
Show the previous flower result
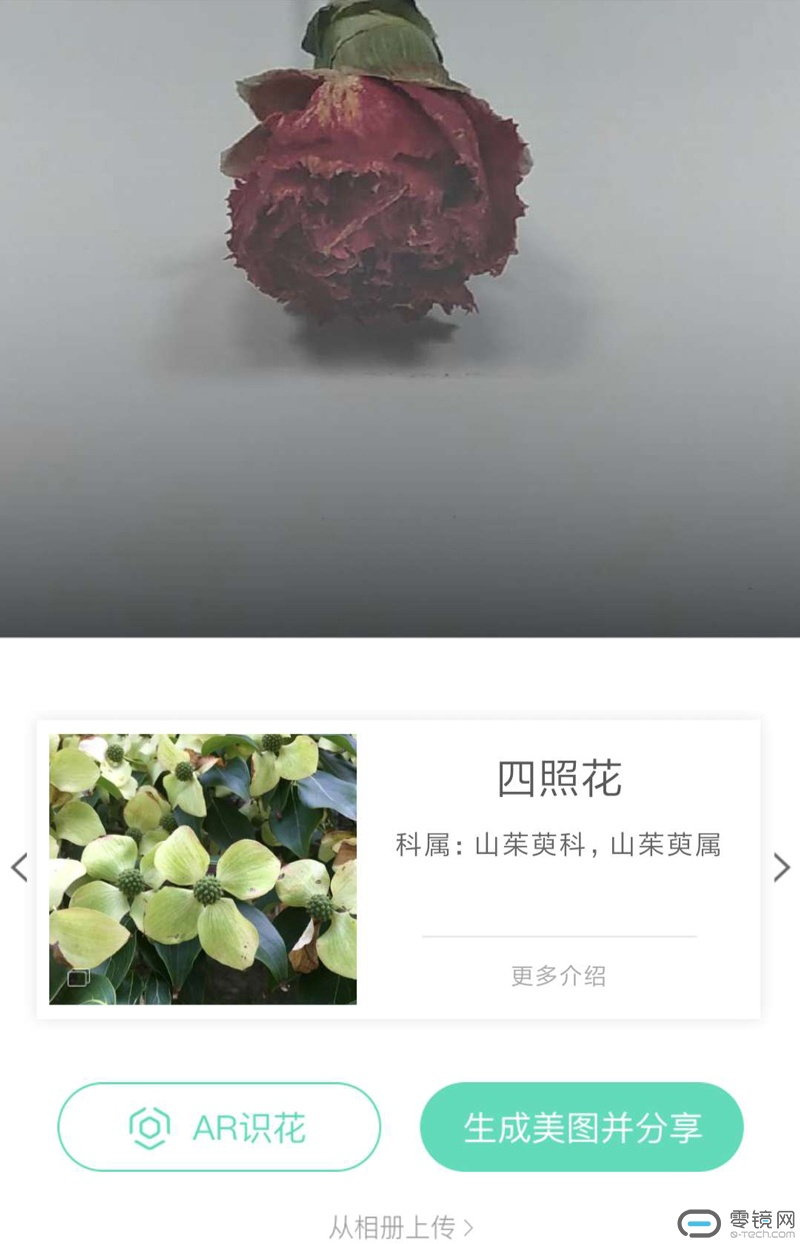(x=19, y=867)
